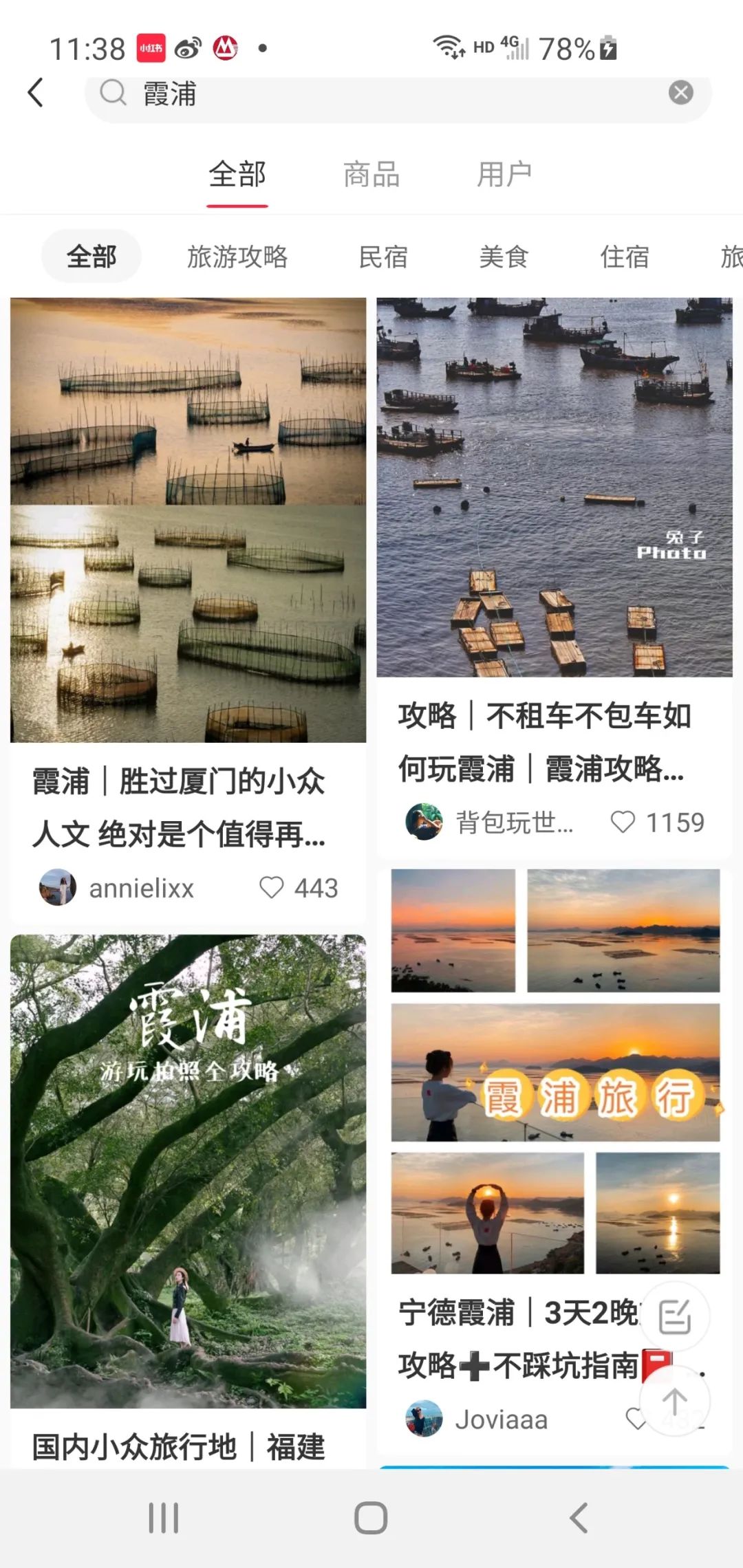This screenshot has height=1568, width=743.
Task: Select the 民宿 filter chip
Action: [x=384, y=256]
